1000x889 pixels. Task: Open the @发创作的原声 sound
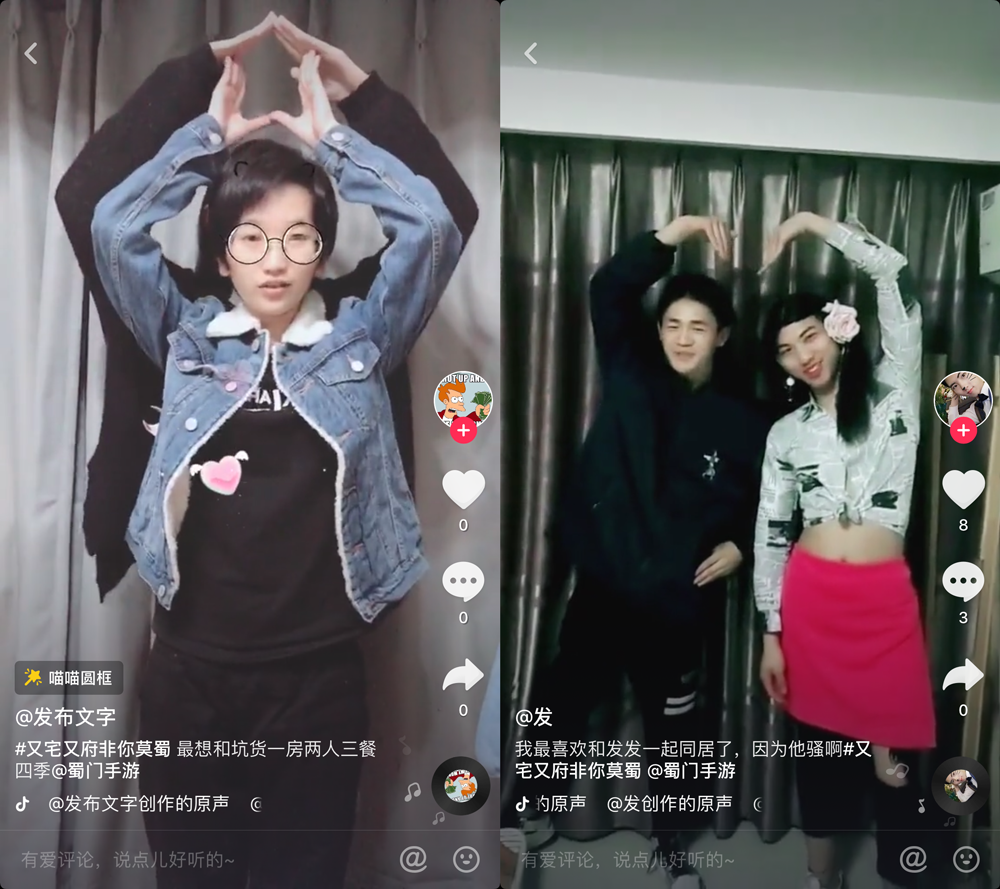pyautogui.click(x=670, y=803)
